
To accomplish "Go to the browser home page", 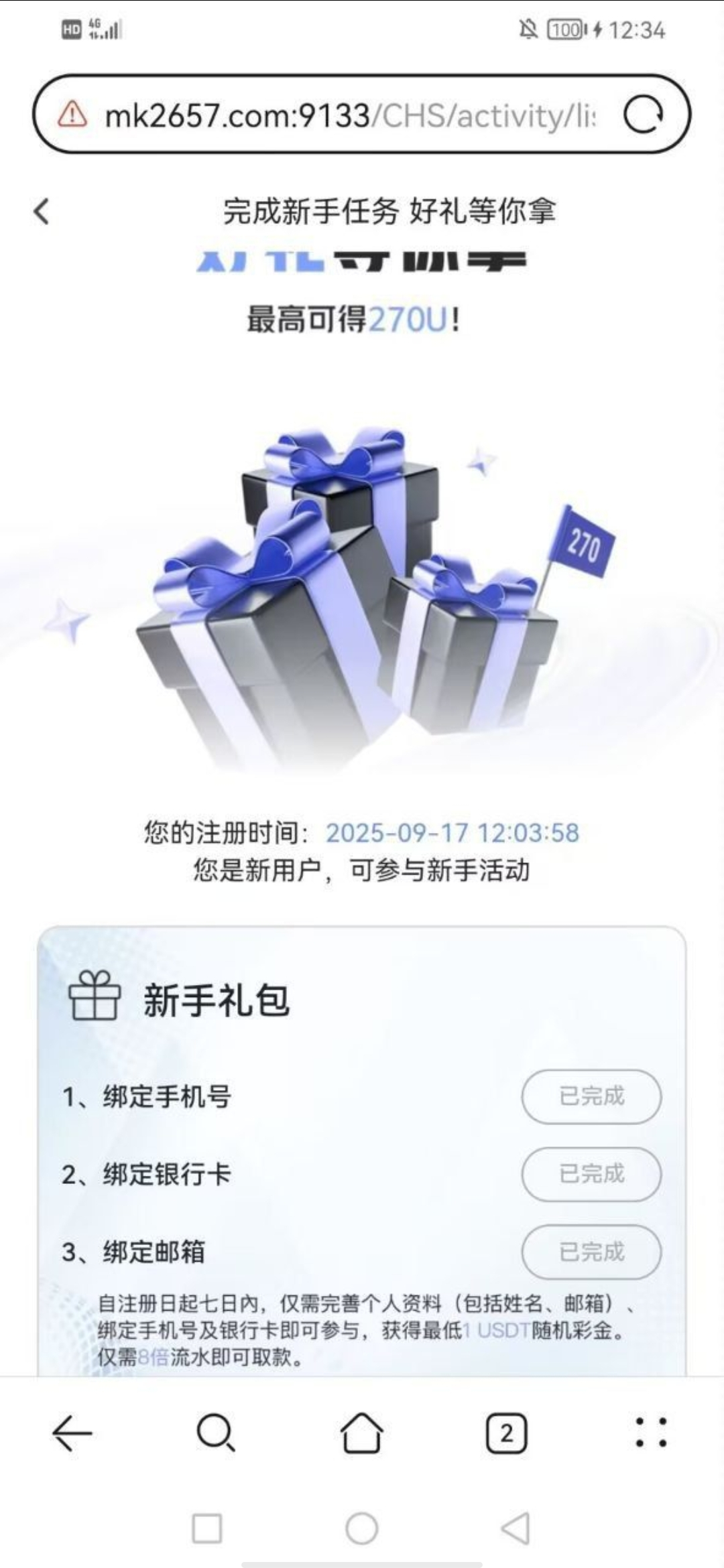I will pos(361,1433).
